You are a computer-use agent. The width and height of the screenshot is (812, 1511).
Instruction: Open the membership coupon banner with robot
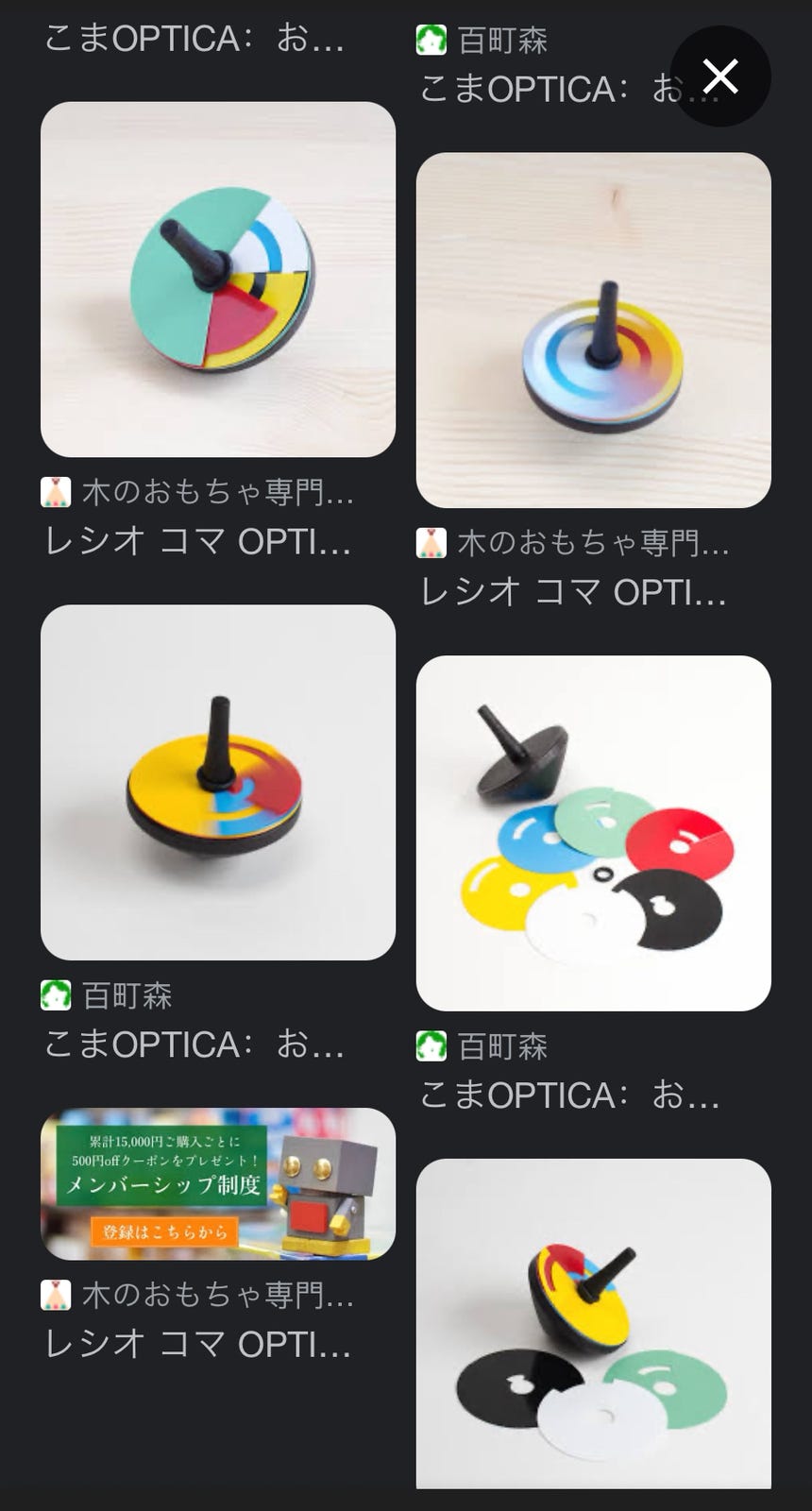point(218,1183)
